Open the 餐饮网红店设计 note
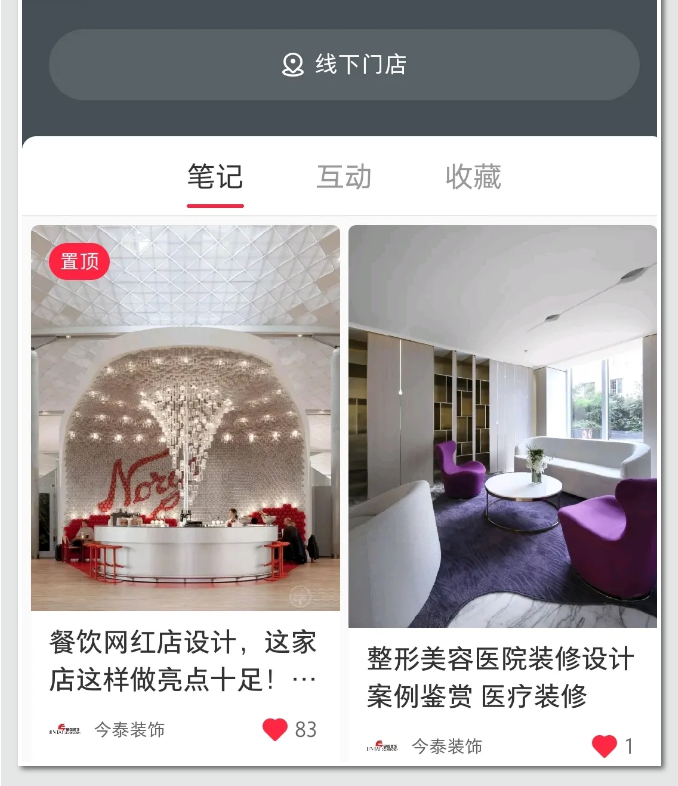Screen dimensions: 678x786 185,418
